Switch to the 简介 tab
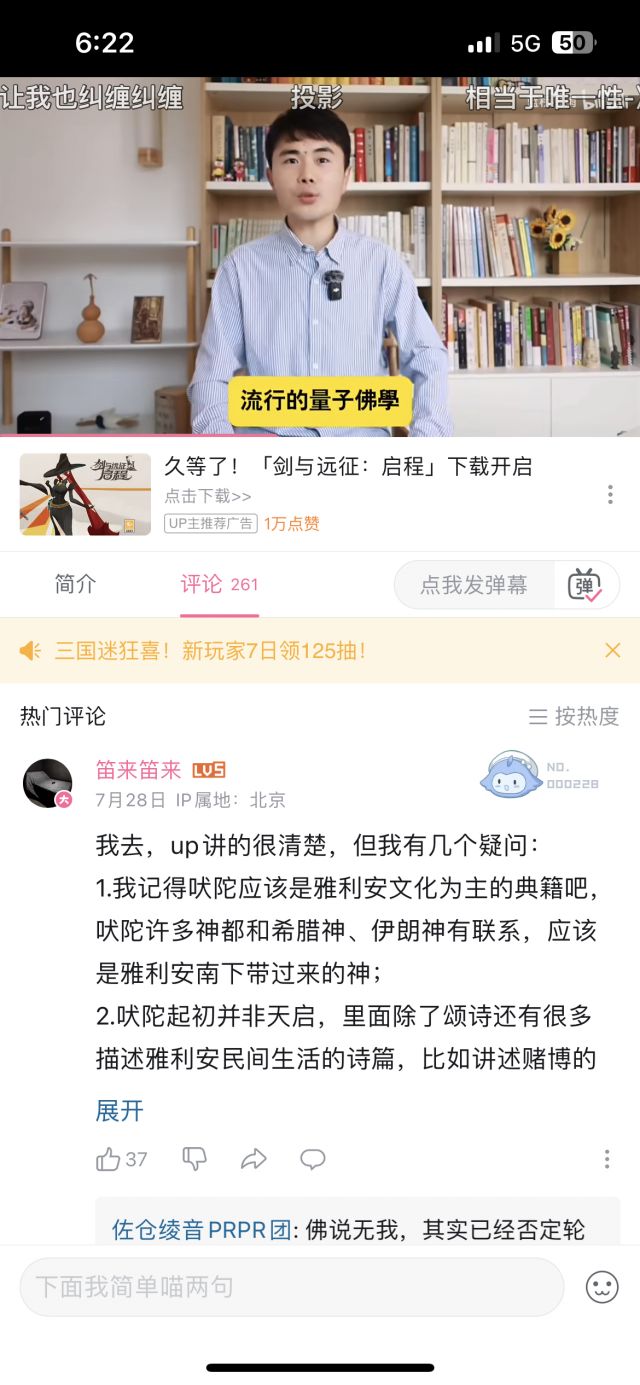This screenshot has width=640, height=1385. pyautogui.click(x=76, y=585)
